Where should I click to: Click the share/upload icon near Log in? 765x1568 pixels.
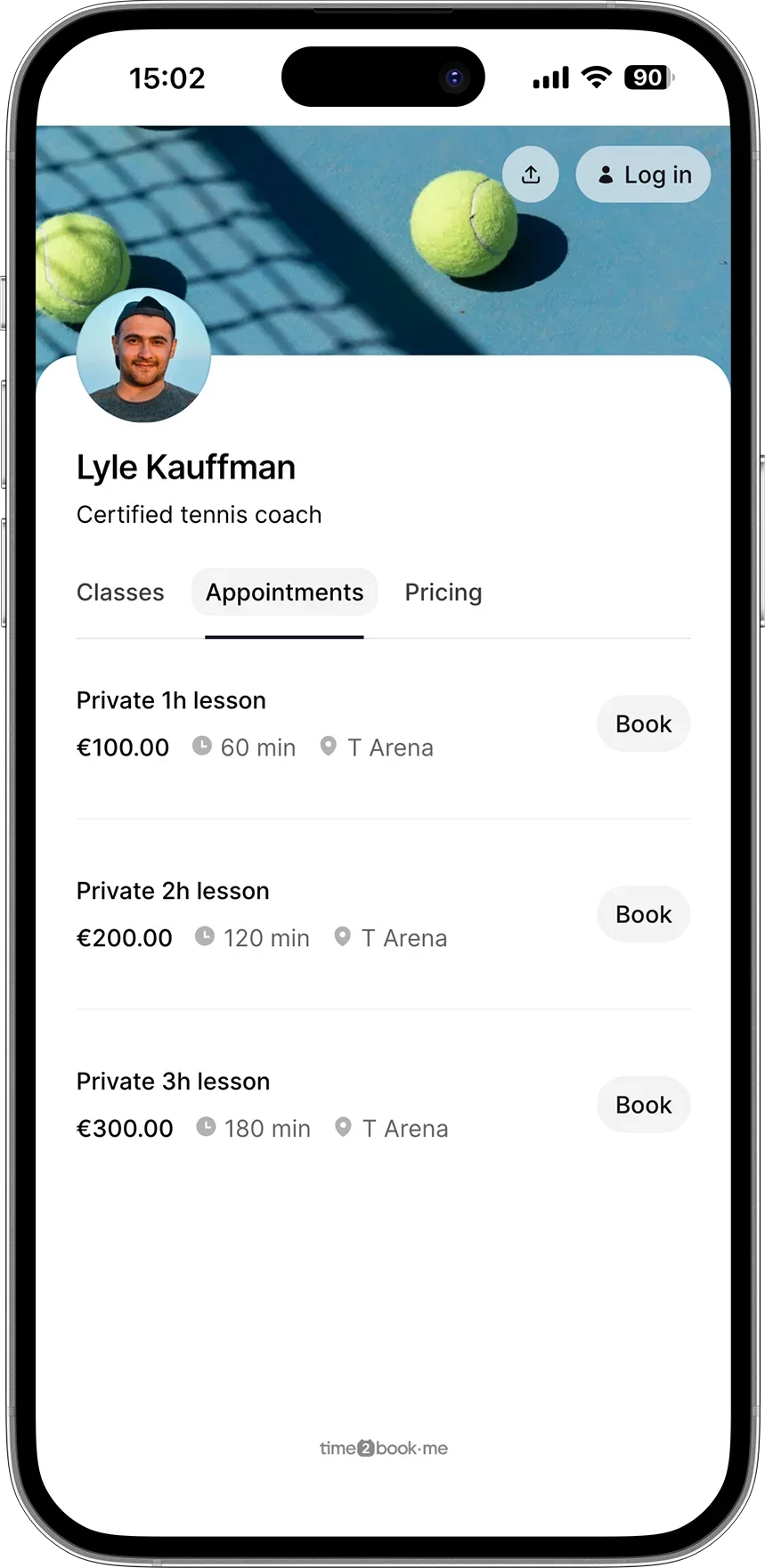tap(530, 175)
